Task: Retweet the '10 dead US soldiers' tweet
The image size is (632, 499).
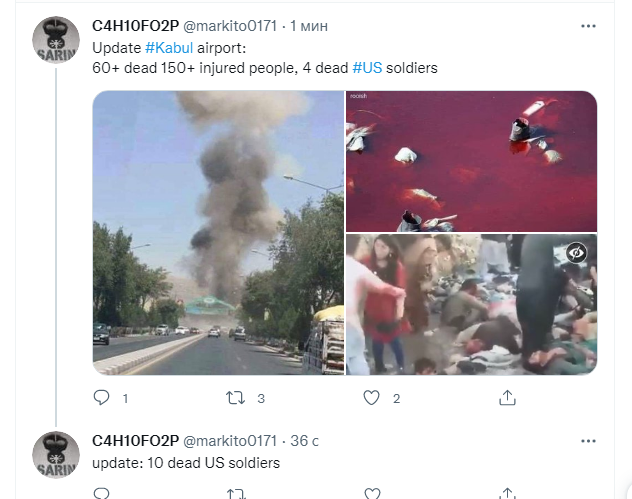Action: tap(235, 493)
